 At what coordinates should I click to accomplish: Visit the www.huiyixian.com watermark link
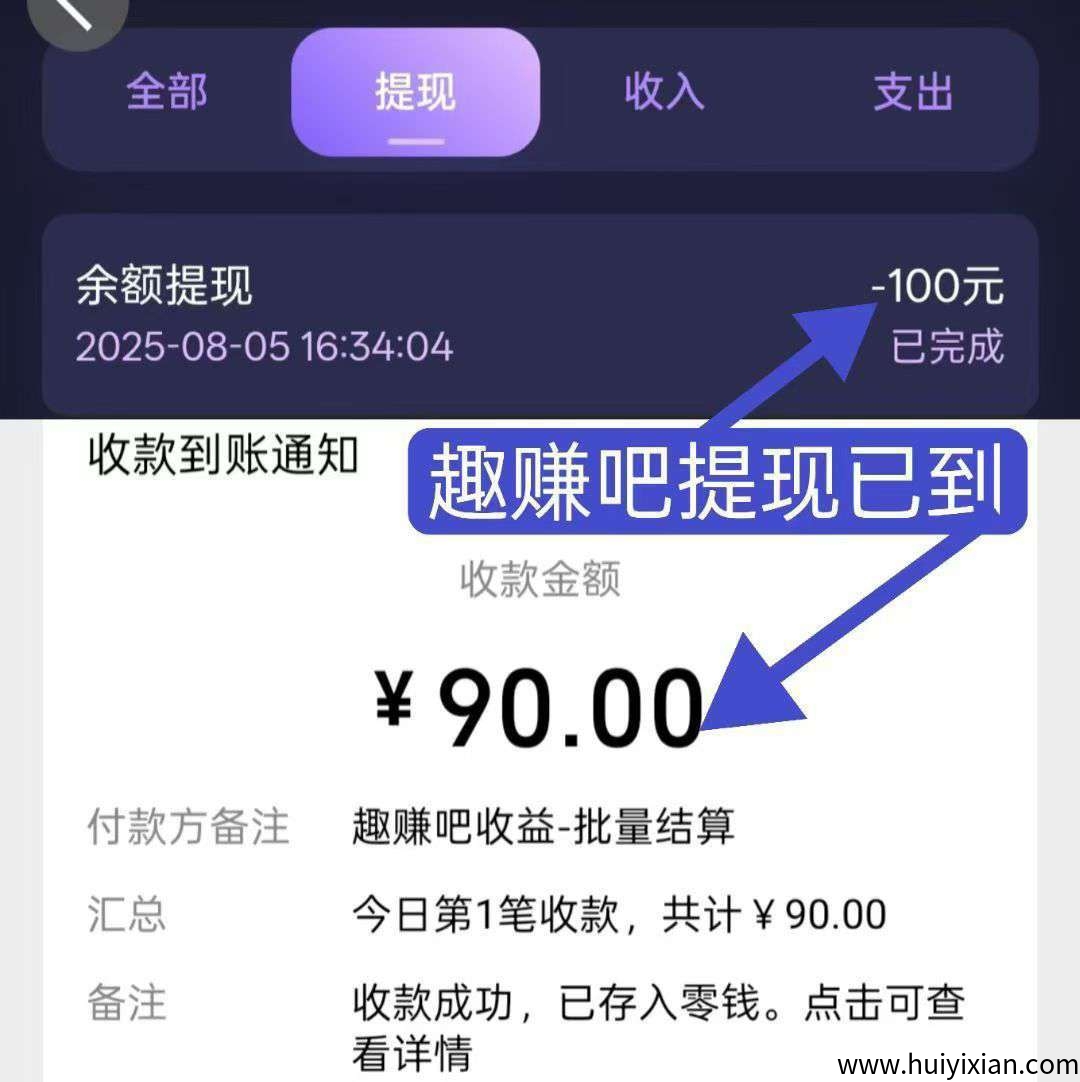(955, 1064)
